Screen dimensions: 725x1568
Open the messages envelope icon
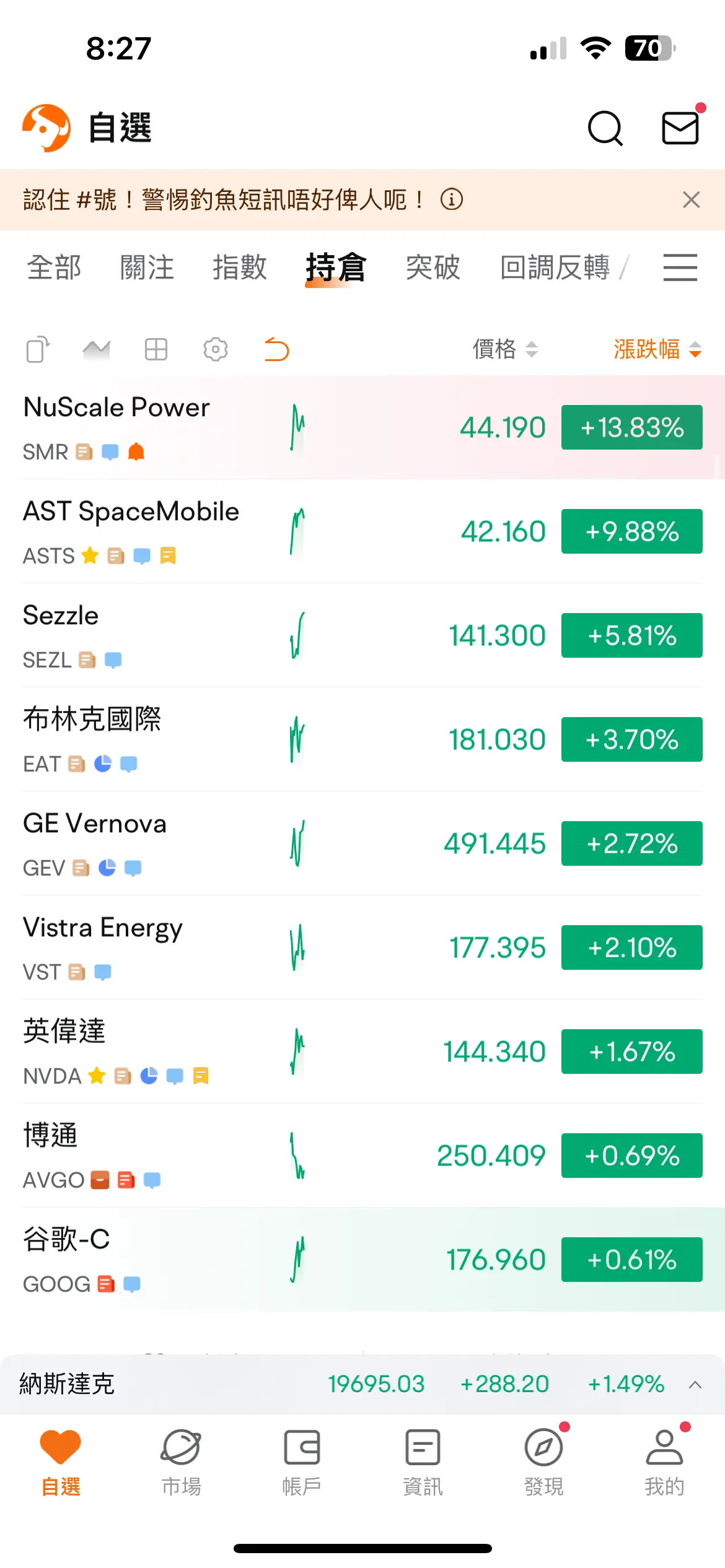[x=680, y=128]
